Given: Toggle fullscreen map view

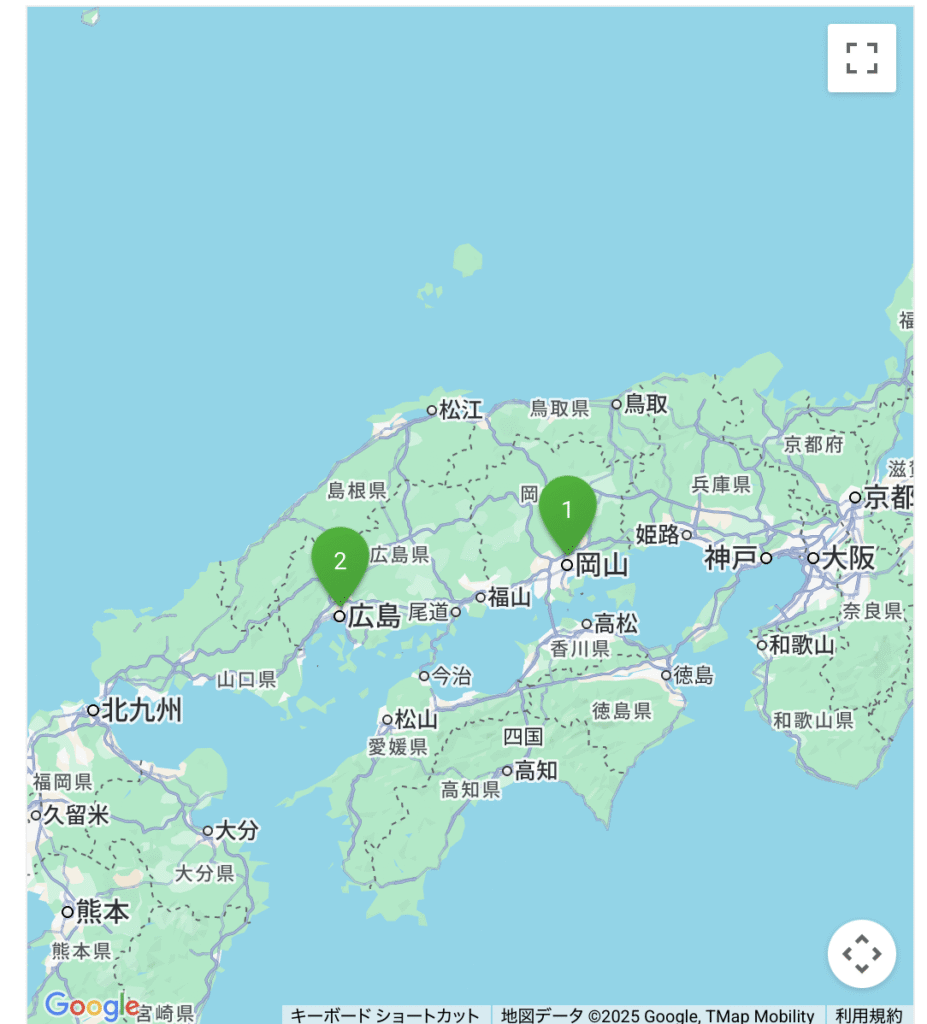Looking at the screenshot, I should [861, 58].
